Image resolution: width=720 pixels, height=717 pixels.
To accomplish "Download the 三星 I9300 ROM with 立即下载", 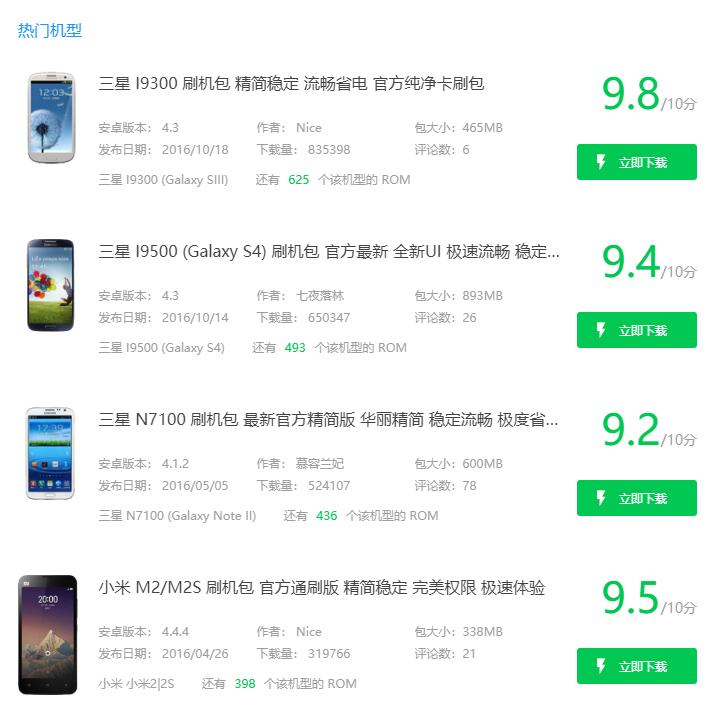I will [x=636, y=162].
